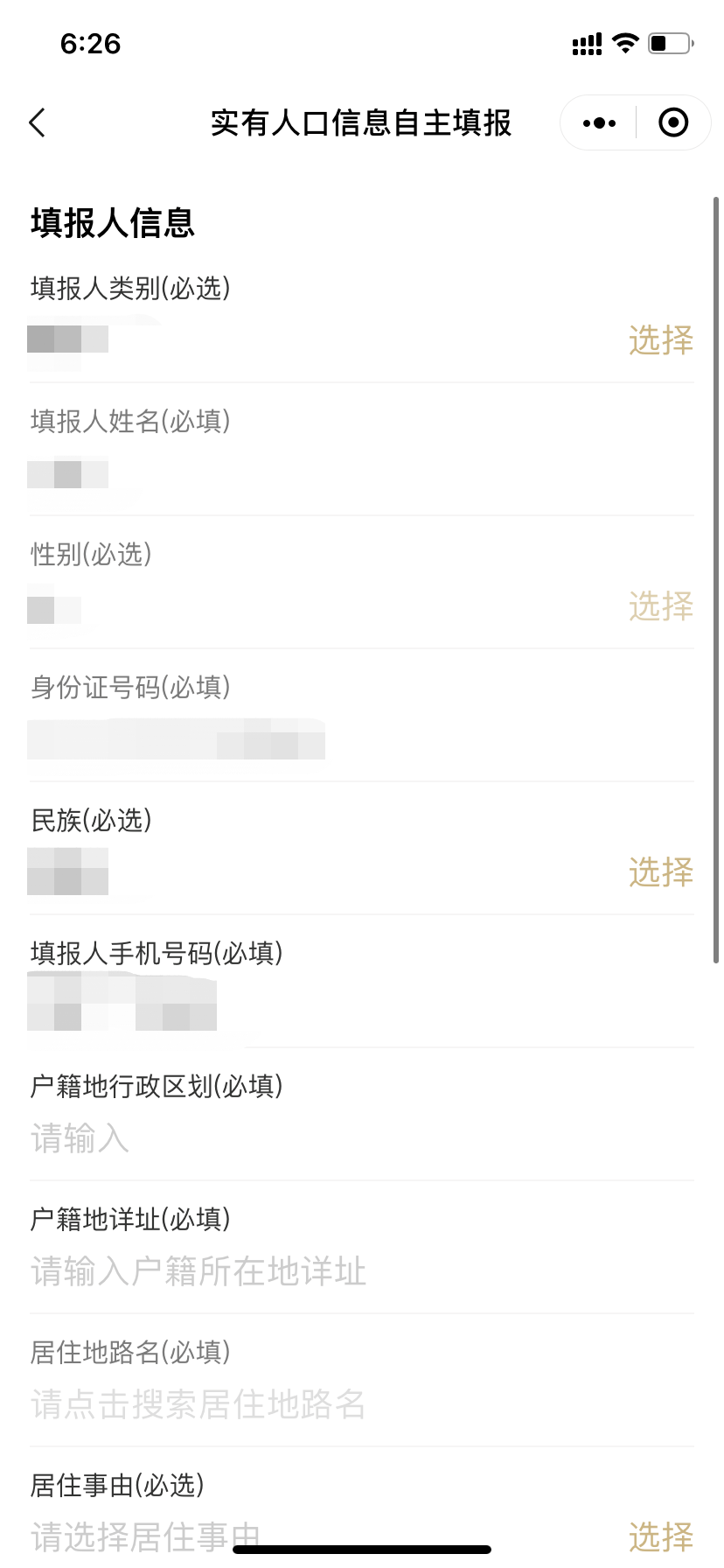
Task: Enter text in 户籍地详址 field
Action: point(362,1271)
